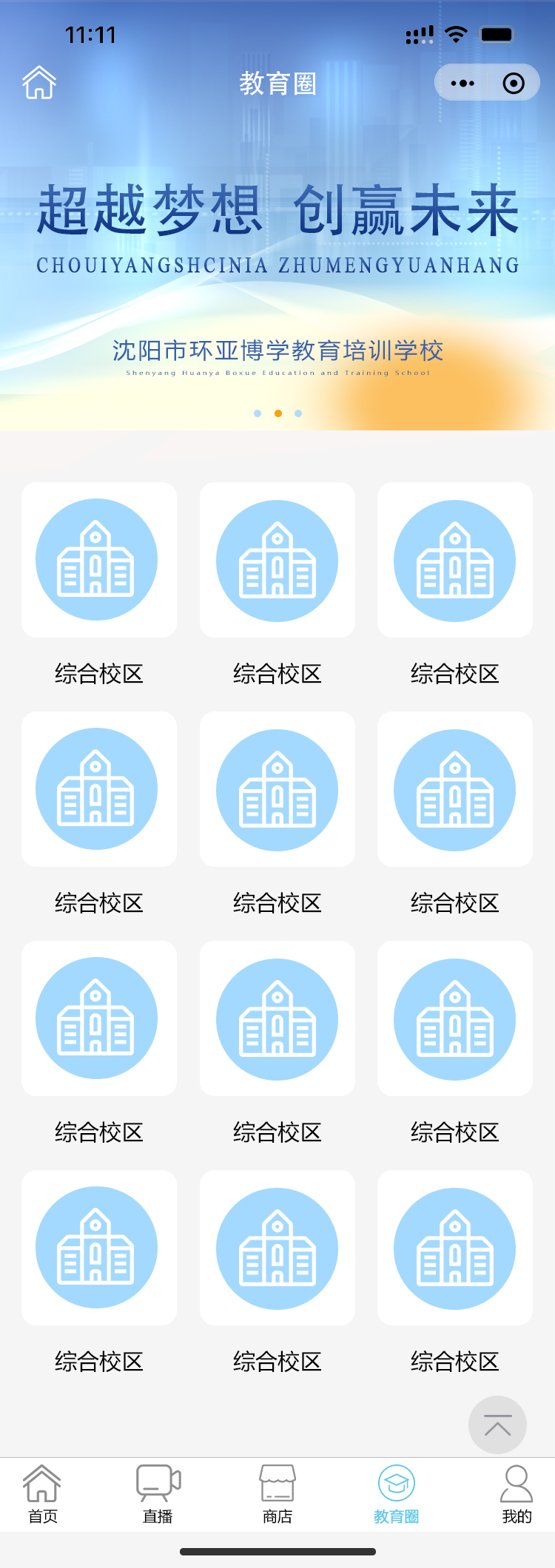Close the mini program with the circle button
Viewport: 555px width, 1568px height.
[514, 83]
